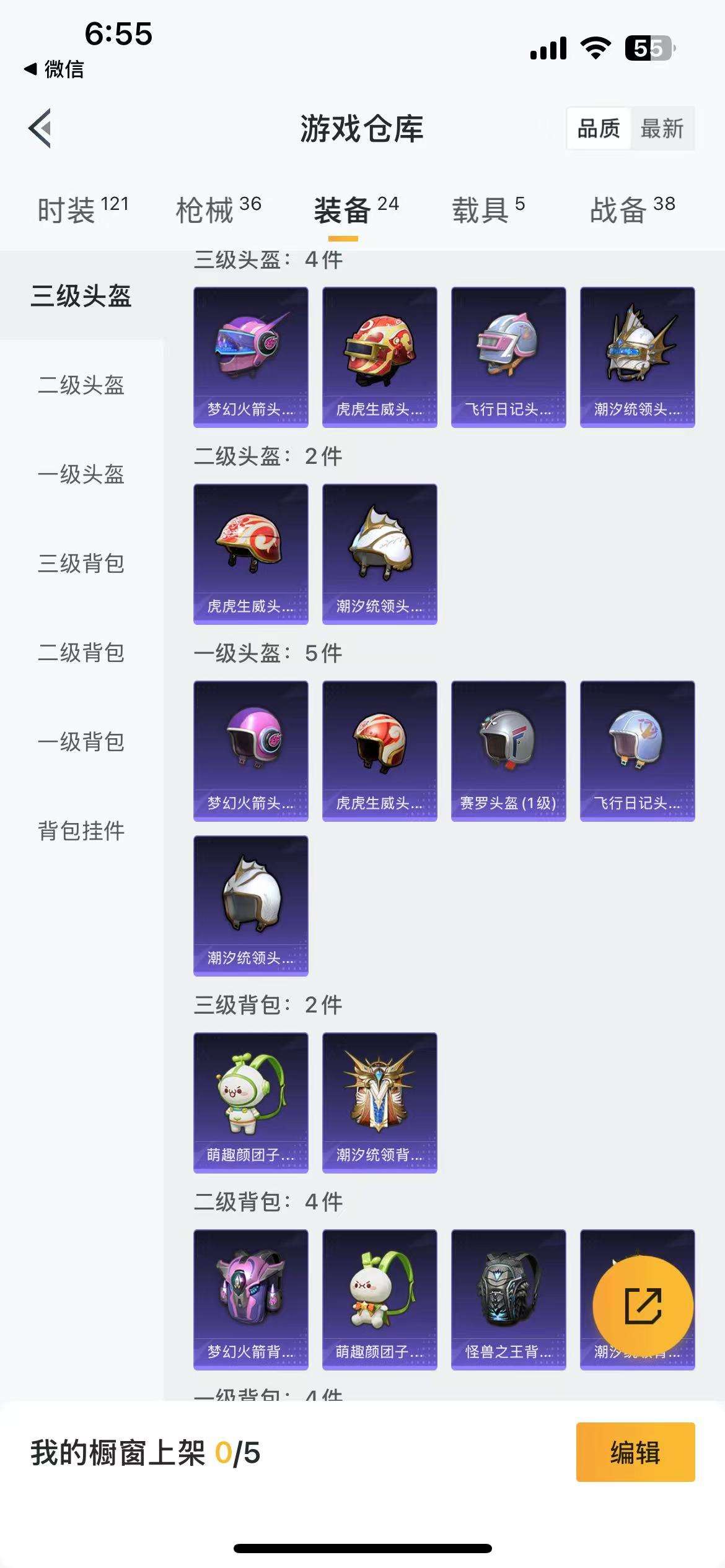Tap the yellow floating share button
The image size is (725, 1568).
tap(643, 1306)
